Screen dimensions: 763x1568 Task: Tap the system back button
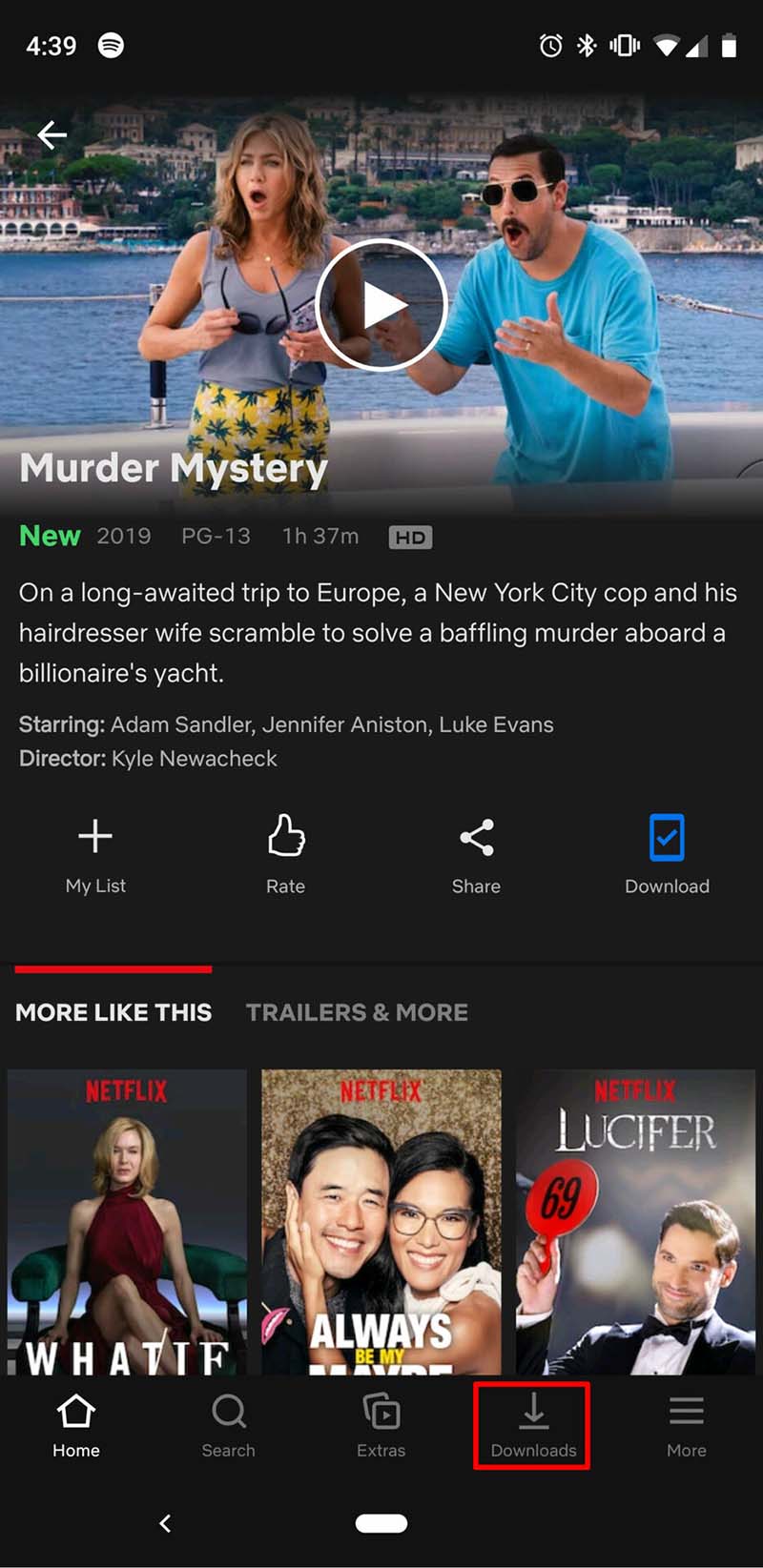point(165,1523)
